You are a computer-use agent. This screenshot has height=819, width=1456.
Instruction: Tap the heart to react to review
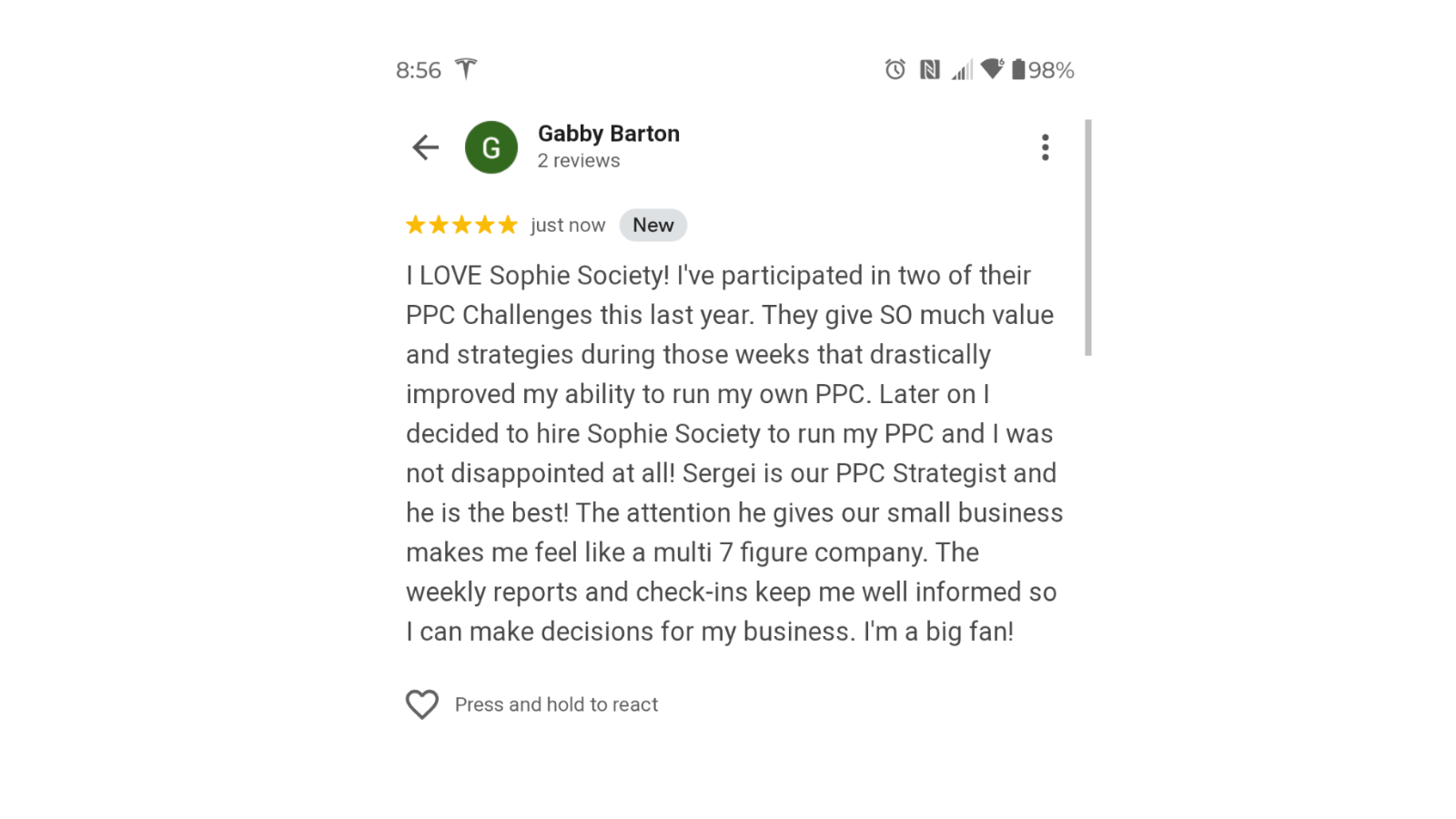coord(422,704)
